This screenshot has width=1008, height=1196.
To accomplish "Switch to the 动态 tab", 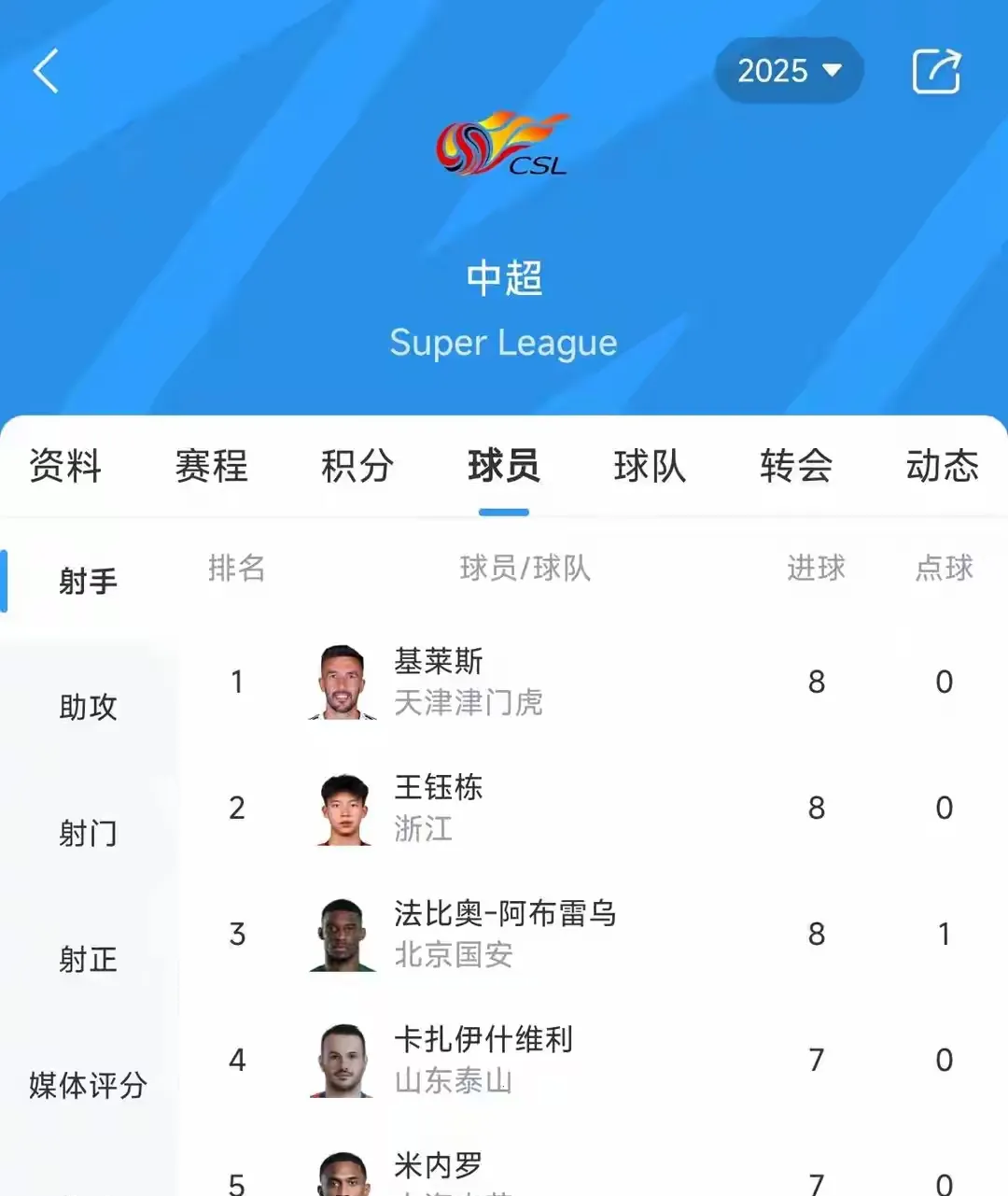I will click(x=942, y=466).
